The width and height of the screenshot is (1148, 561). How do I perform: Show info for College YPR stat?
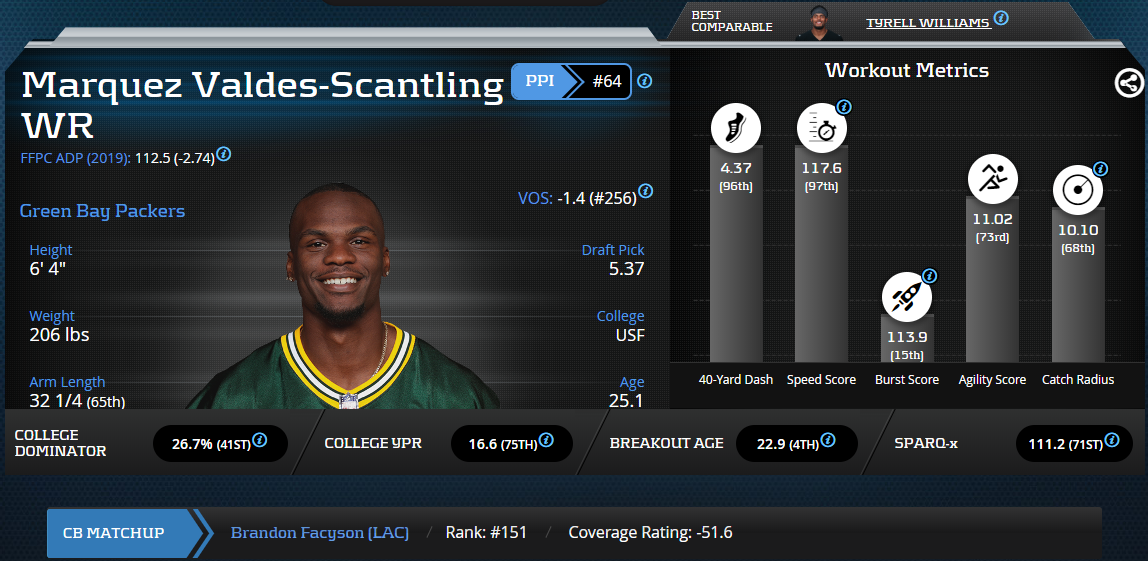coord(546,439)
